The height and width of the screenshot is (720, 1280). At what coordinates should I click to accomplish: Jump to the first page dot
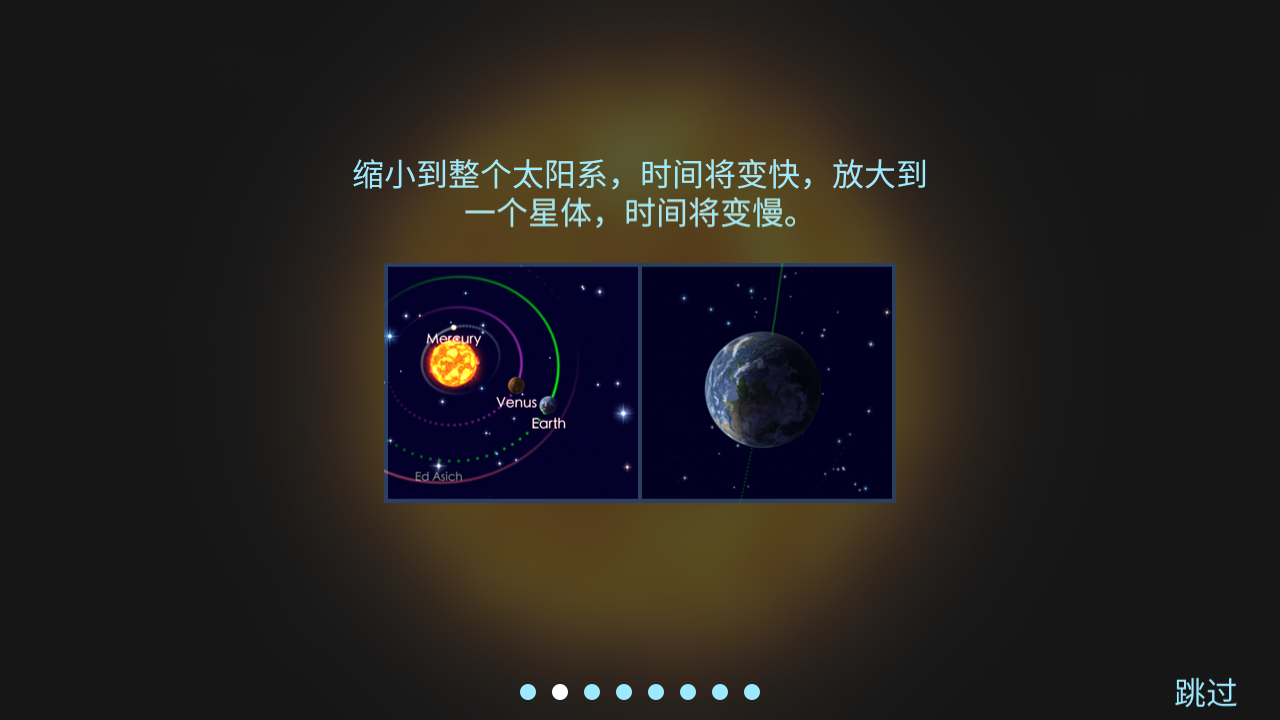click(x=528, y=692)
